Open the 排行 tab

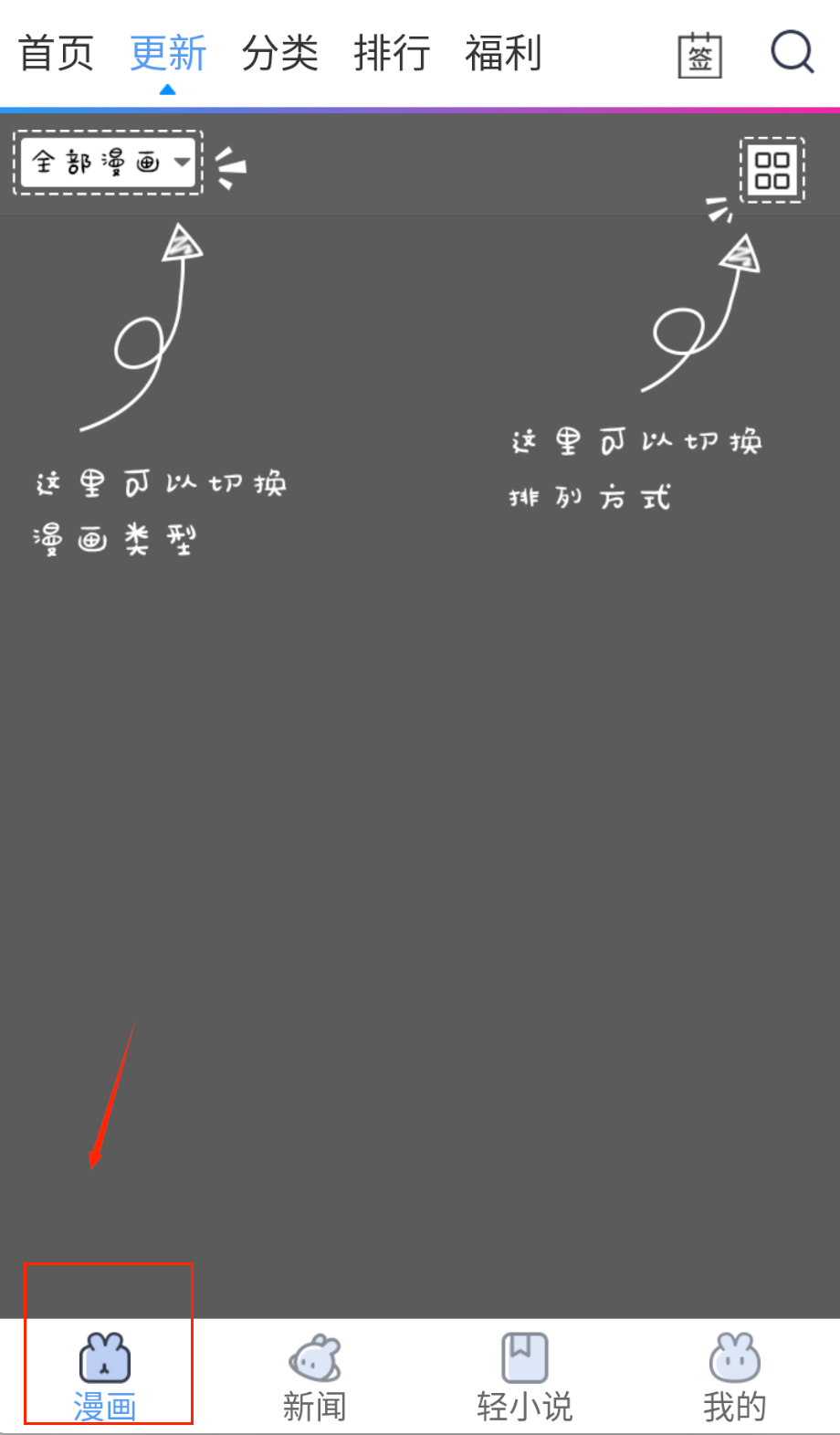coord(392,53)
